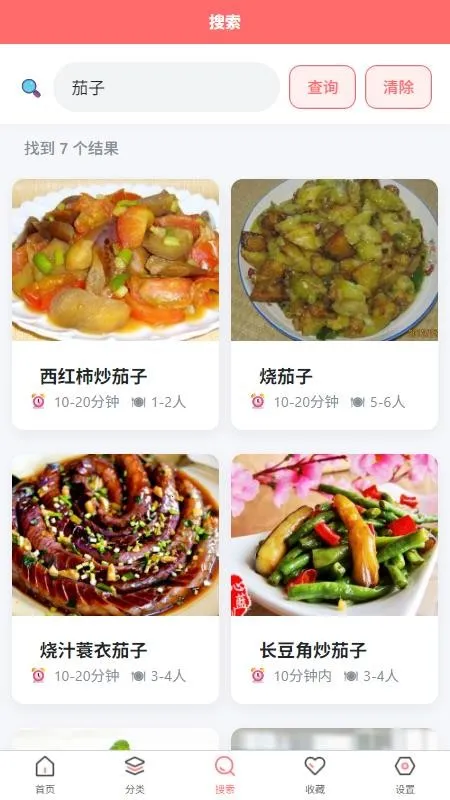
Task: Open the 西红柿炒茄子 recipe card
Action: 115,304
